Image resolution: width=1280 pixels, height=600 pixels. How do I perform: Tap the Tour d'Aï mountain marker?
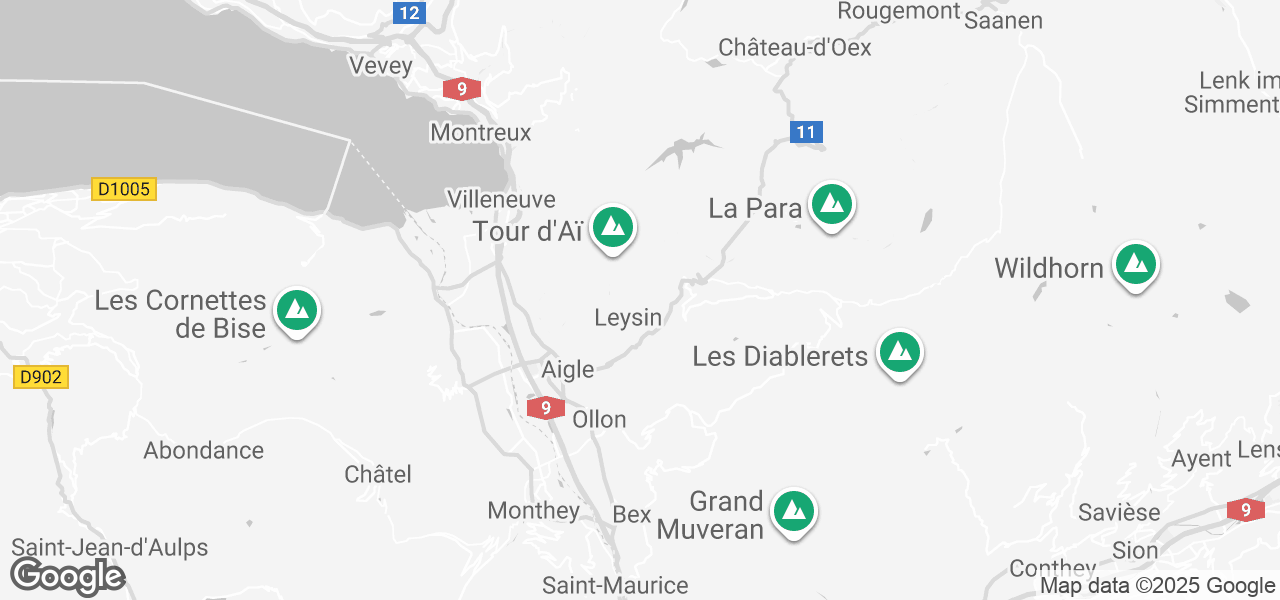pos(612,228)
